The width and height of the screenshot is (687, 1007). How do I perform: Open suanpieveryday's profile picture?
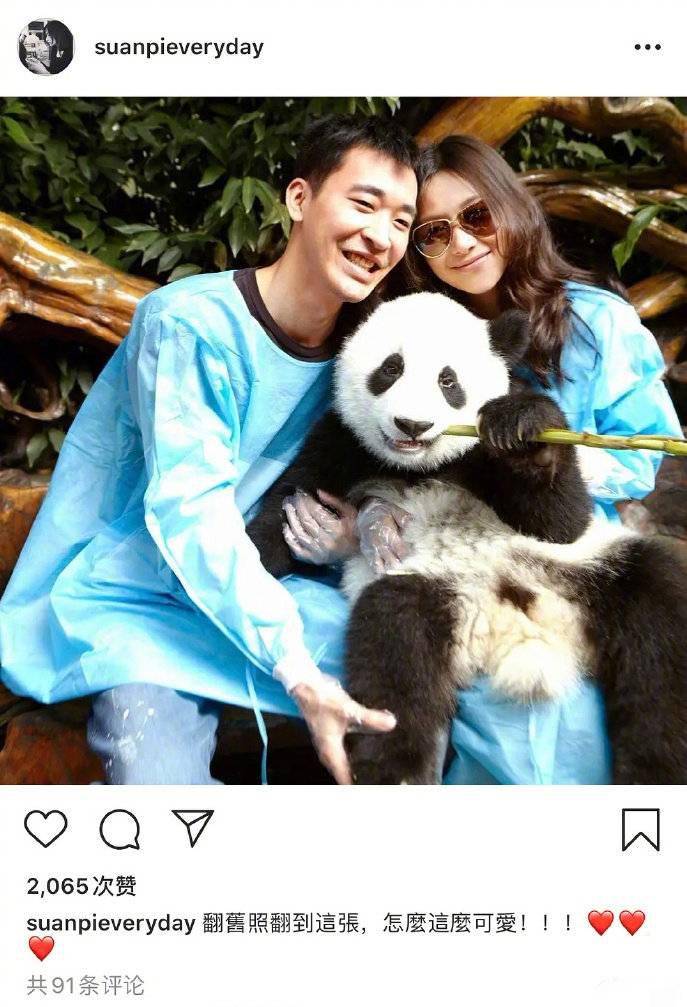pyautogui.click(x=46, y=47)
